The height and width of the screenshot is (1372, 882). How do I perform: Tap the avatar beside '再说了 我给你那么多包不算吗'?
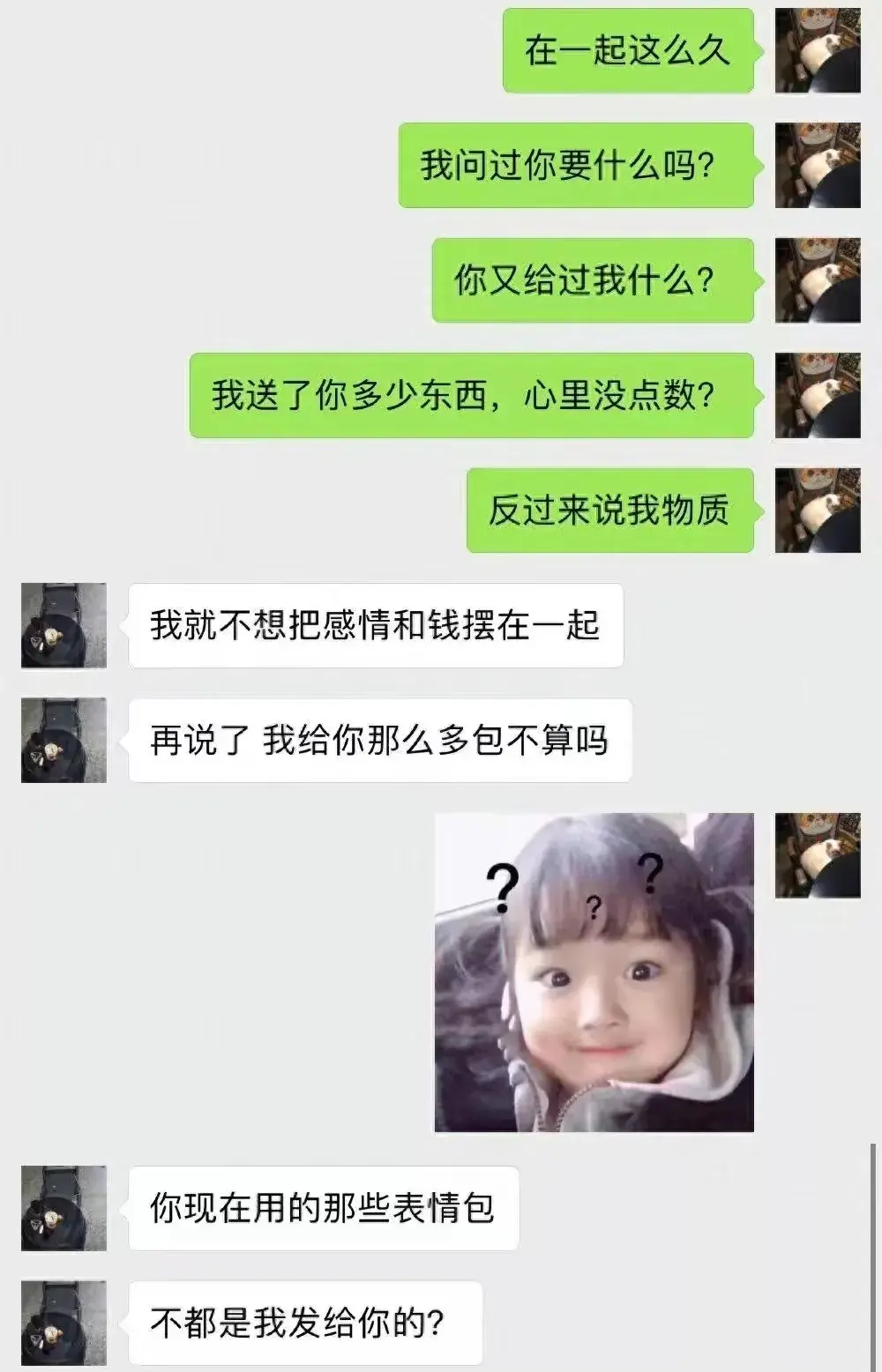click(x=64, y=741)
